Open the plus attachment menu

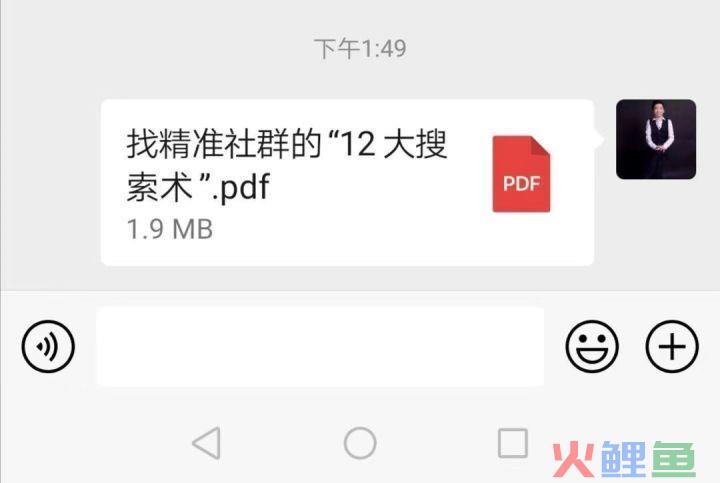(671, 347)
